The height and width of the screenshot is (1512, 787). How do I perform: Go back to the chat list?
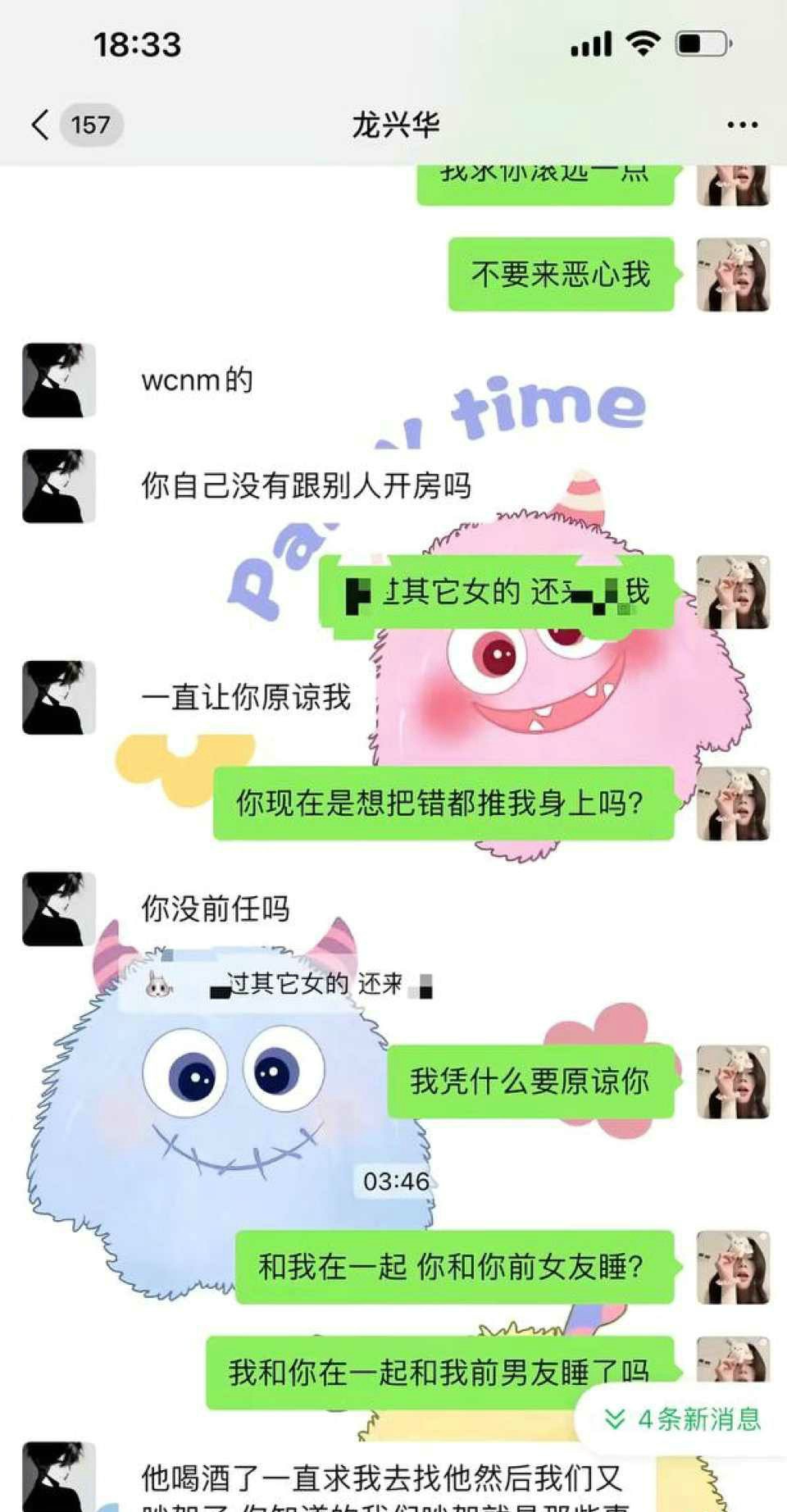tap(39, 125)
